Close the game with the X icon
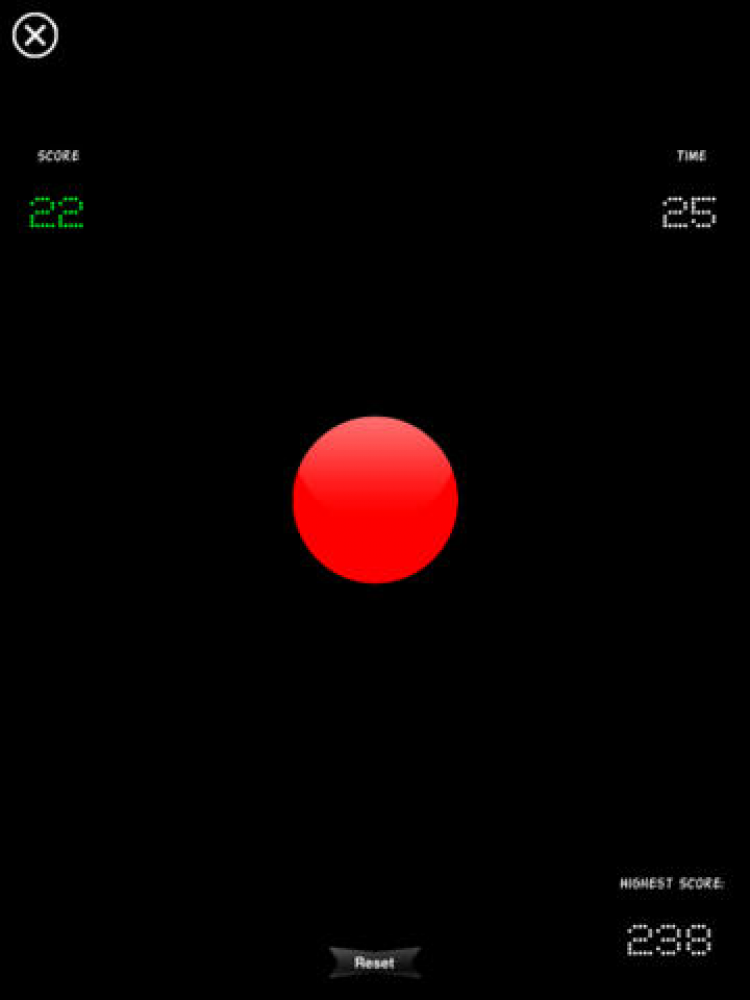750x1000 pixels. point(35,36)
